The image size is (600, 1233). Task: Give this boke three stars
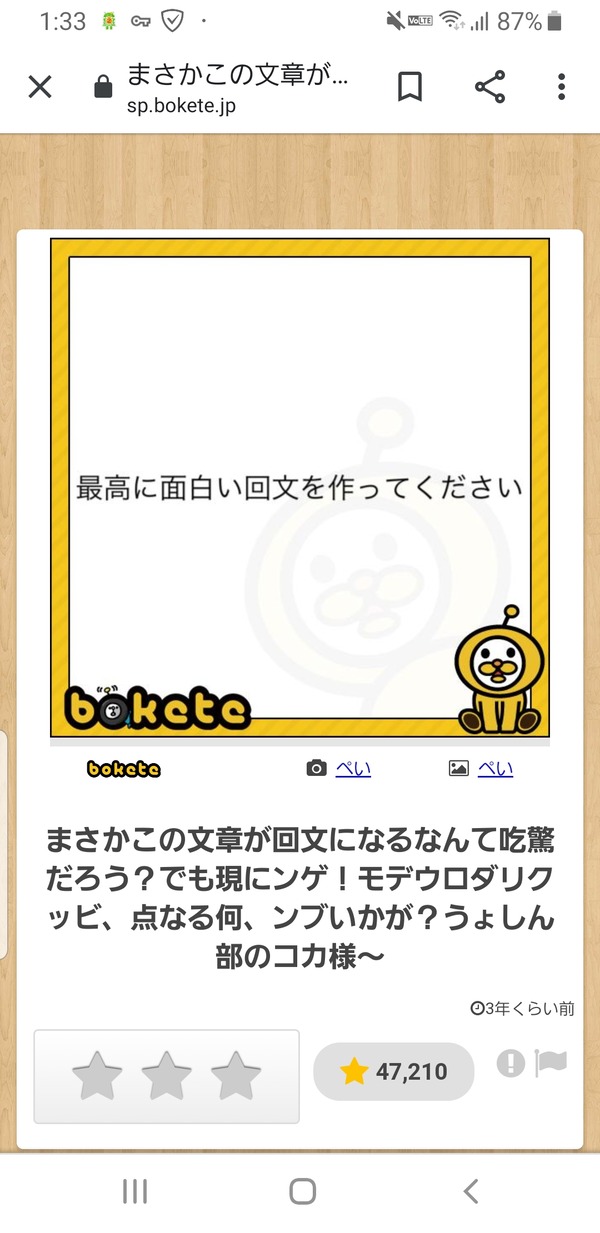236,1076
